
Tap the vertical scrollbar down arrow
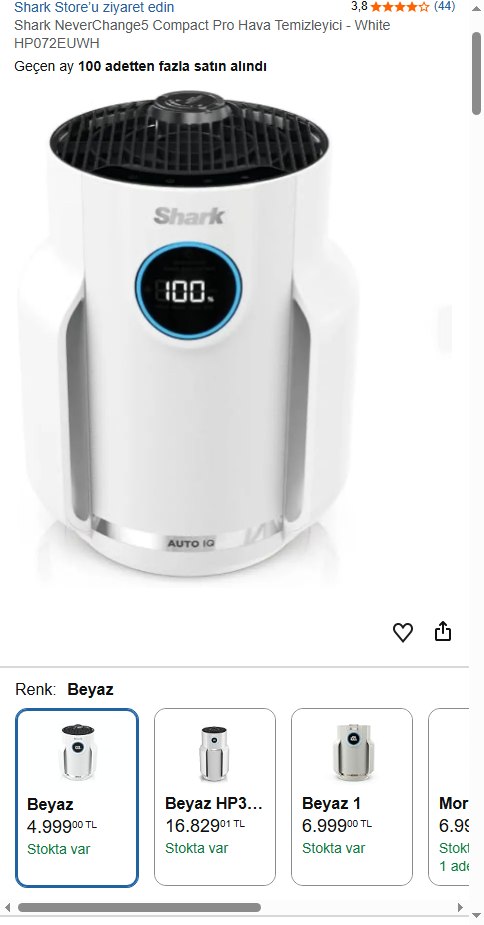pyautogui.click(x=477, y=916)
